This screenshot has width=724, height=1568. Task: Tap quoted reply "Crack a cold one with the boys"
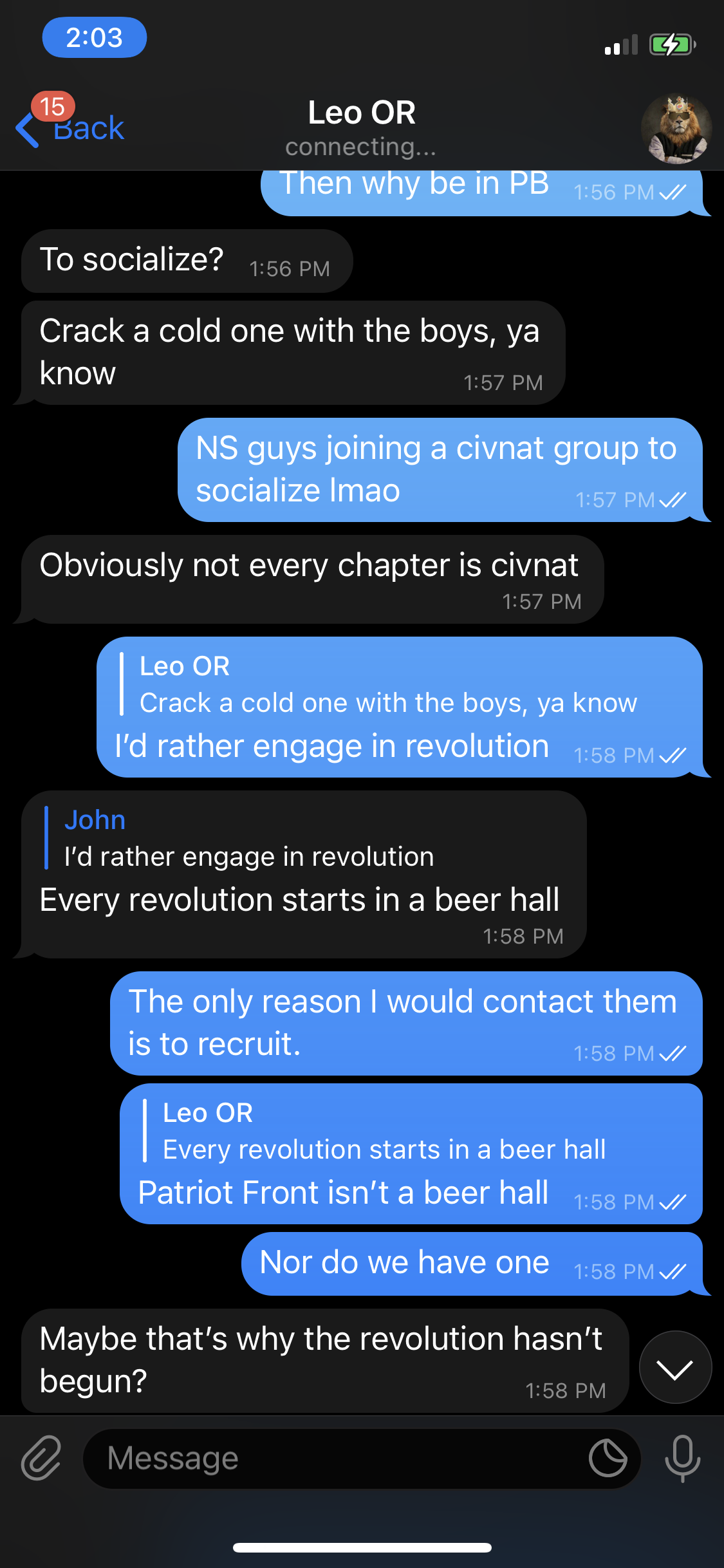point(378,684)
